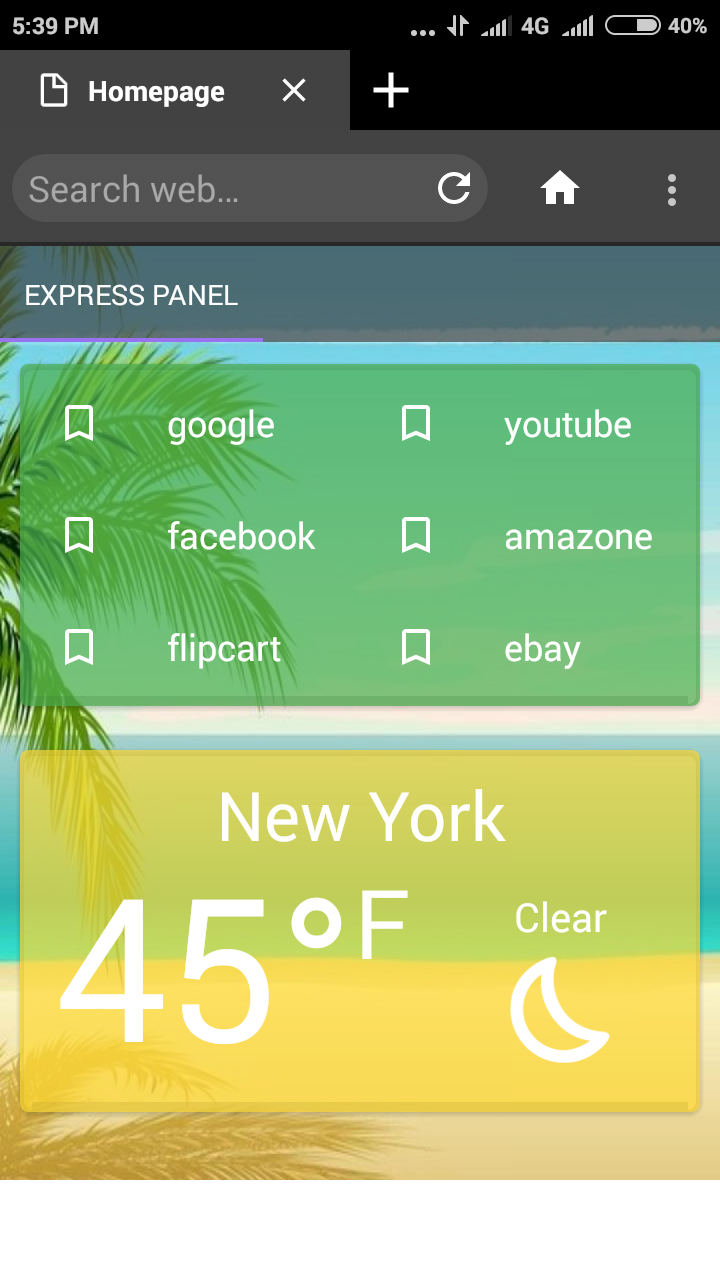Viewport: 720px width, 1280px height.
Task: Tap the home icon on the toolbar
Action: (560, 188)
